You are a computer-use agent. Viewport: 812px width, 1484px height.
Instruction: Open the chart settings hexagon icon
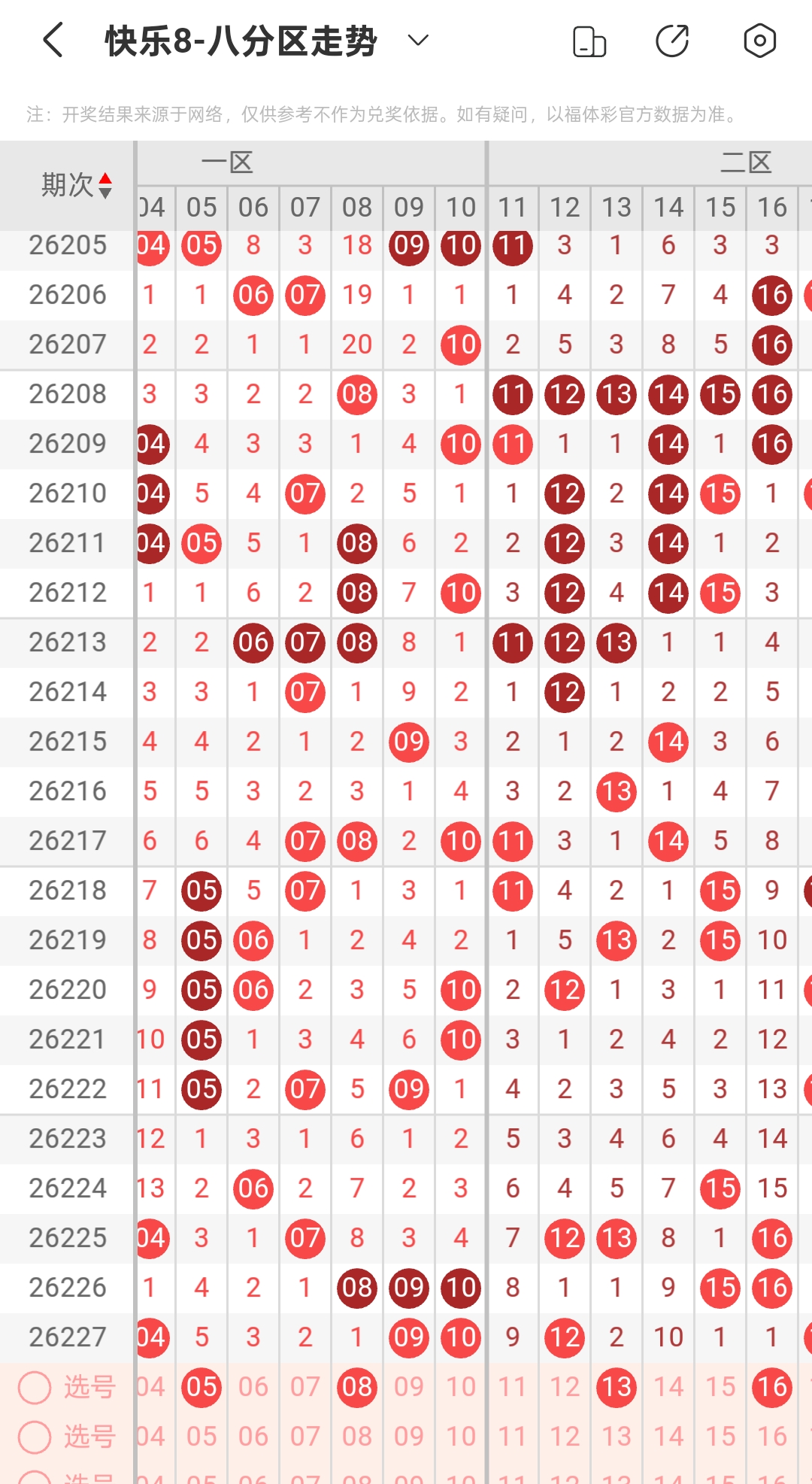pyautogui.click(x=759, y=41)
